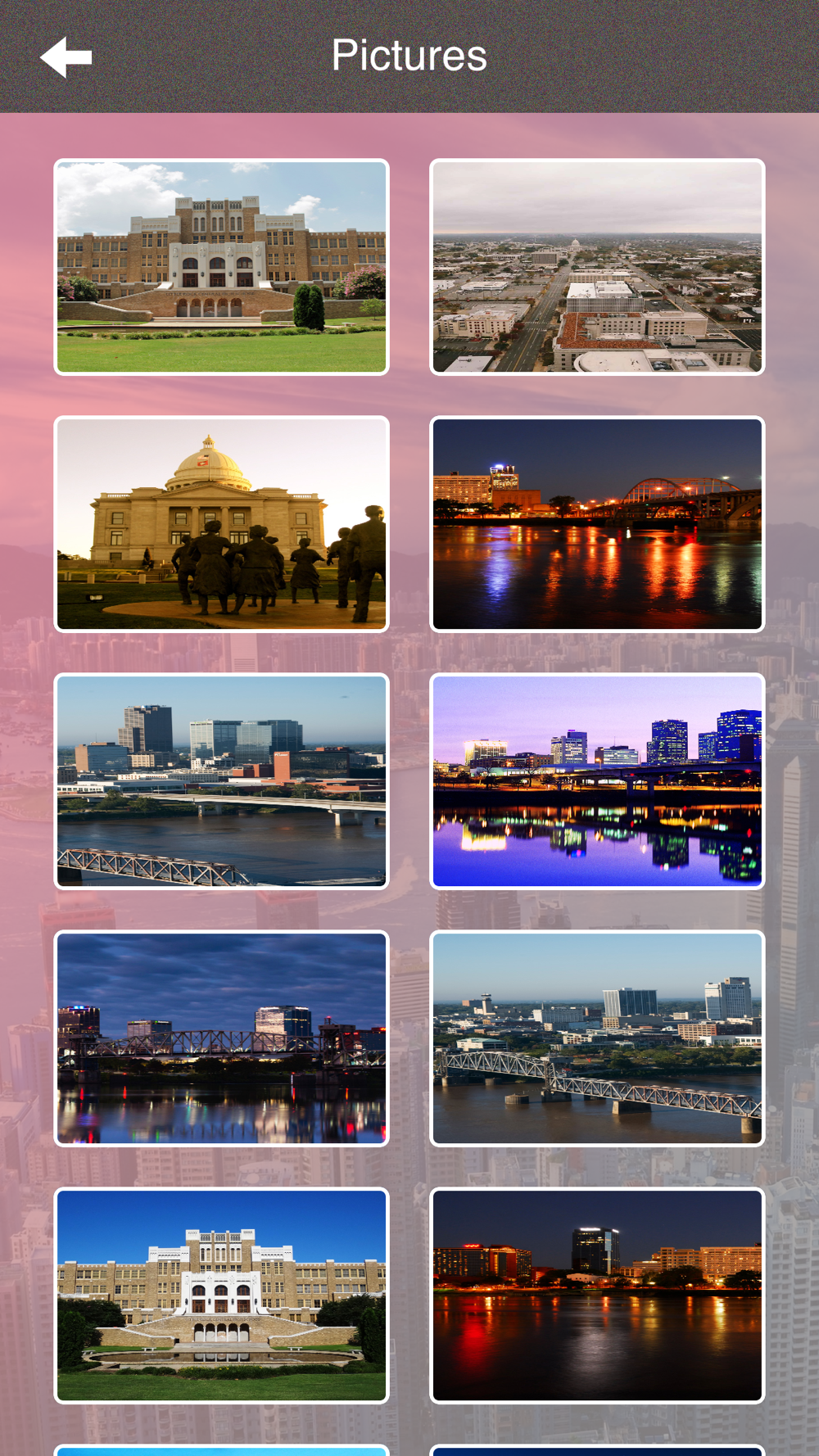Open the high school building photo with cloudy sky
The width and height of the screenshot is (819, 1456).
221,267
